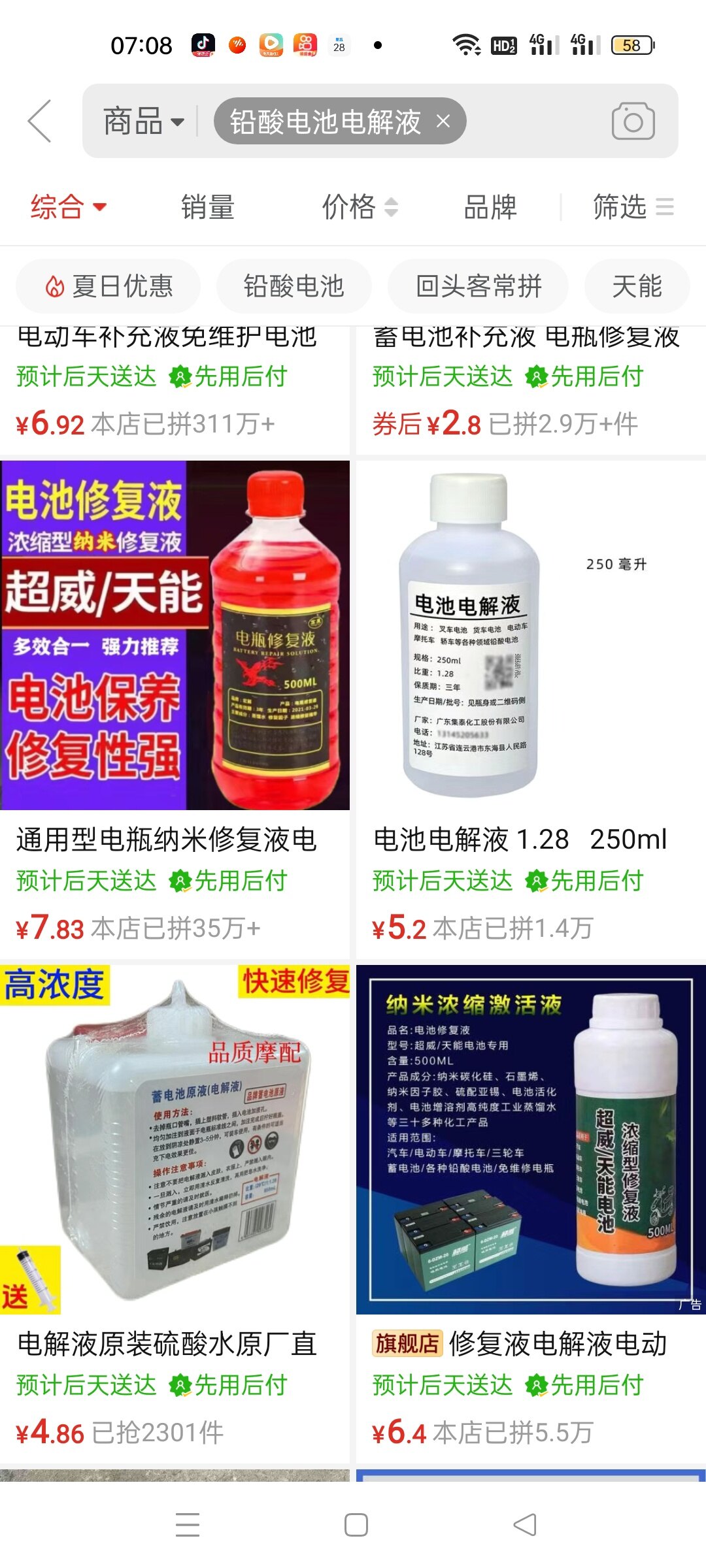Go to the system home screen
This screenshot has width=706, height=1568.
click(356, 1525)
